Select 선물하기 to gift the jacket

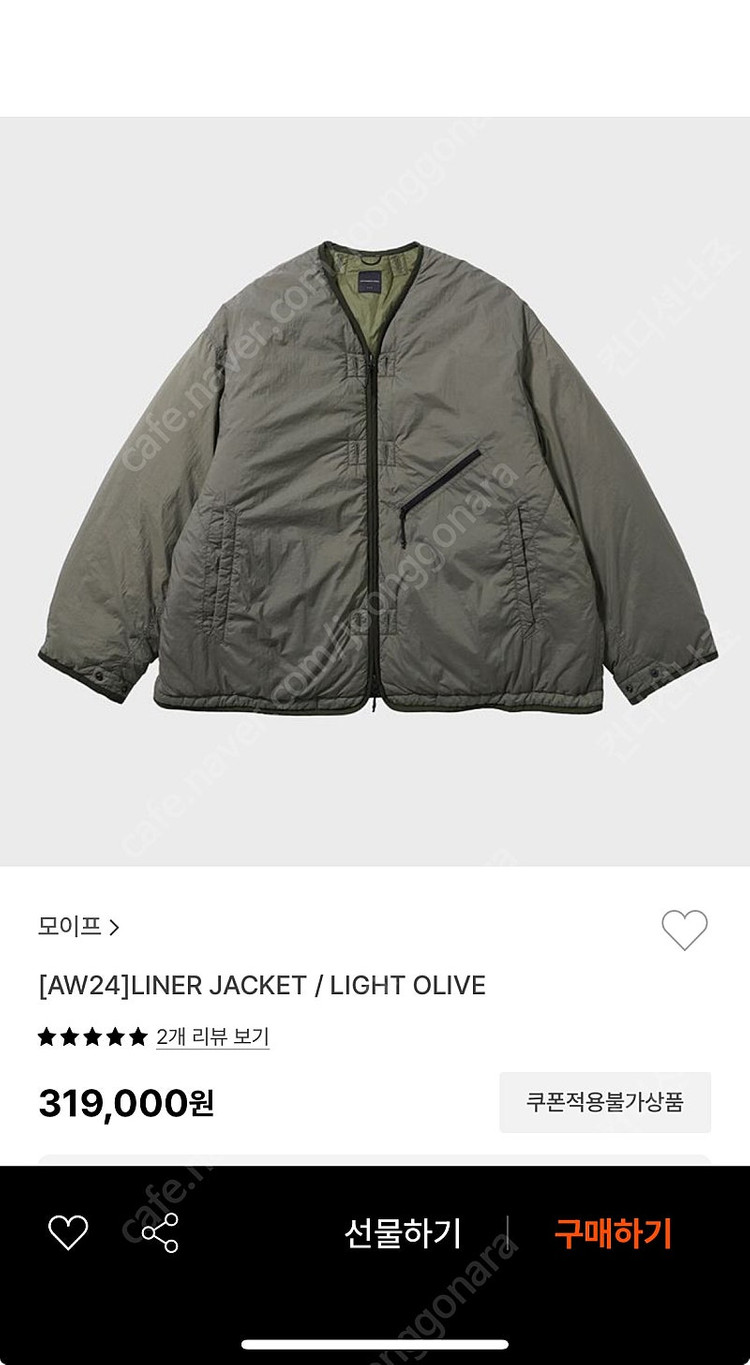402,1233
